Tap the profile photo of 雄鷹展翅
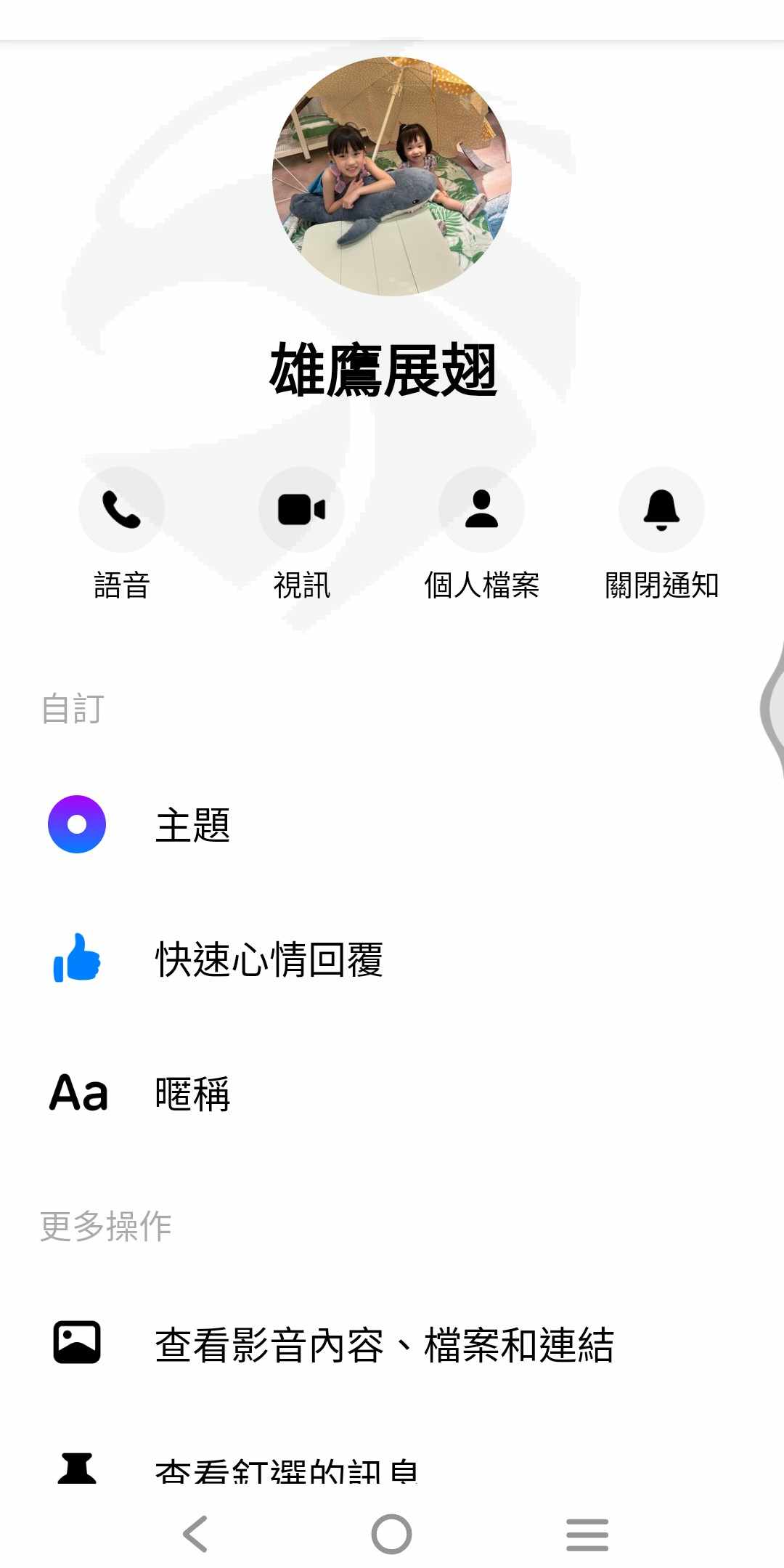This screenshot has width=784, height=1568. 392,176
